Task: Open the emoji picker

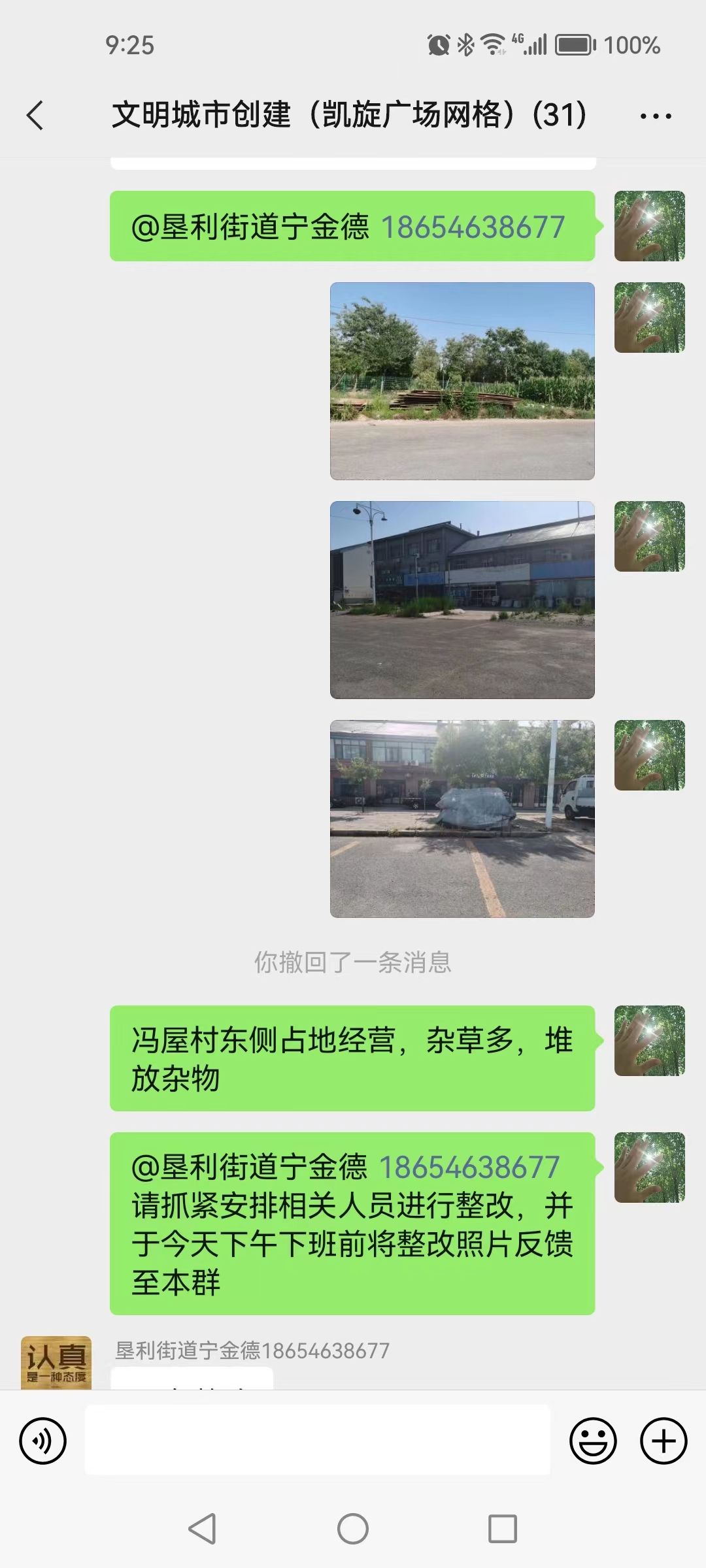Action: point(593,1441)
